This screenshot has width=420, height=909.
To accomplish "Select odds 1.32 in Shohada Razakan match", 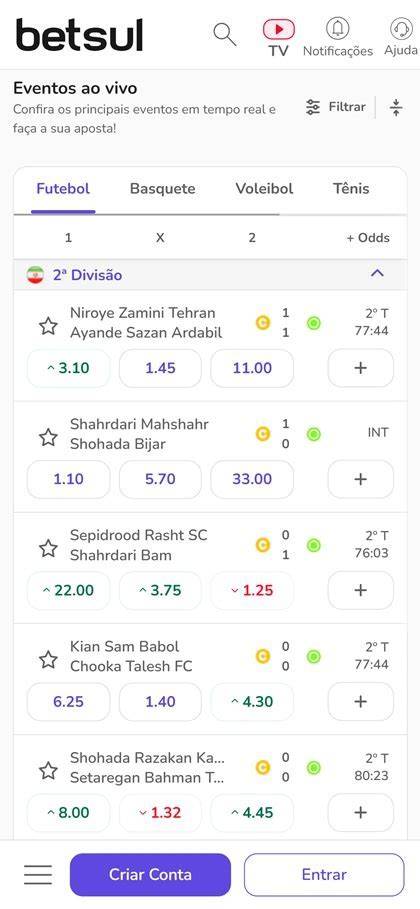I will pos(160,813).
